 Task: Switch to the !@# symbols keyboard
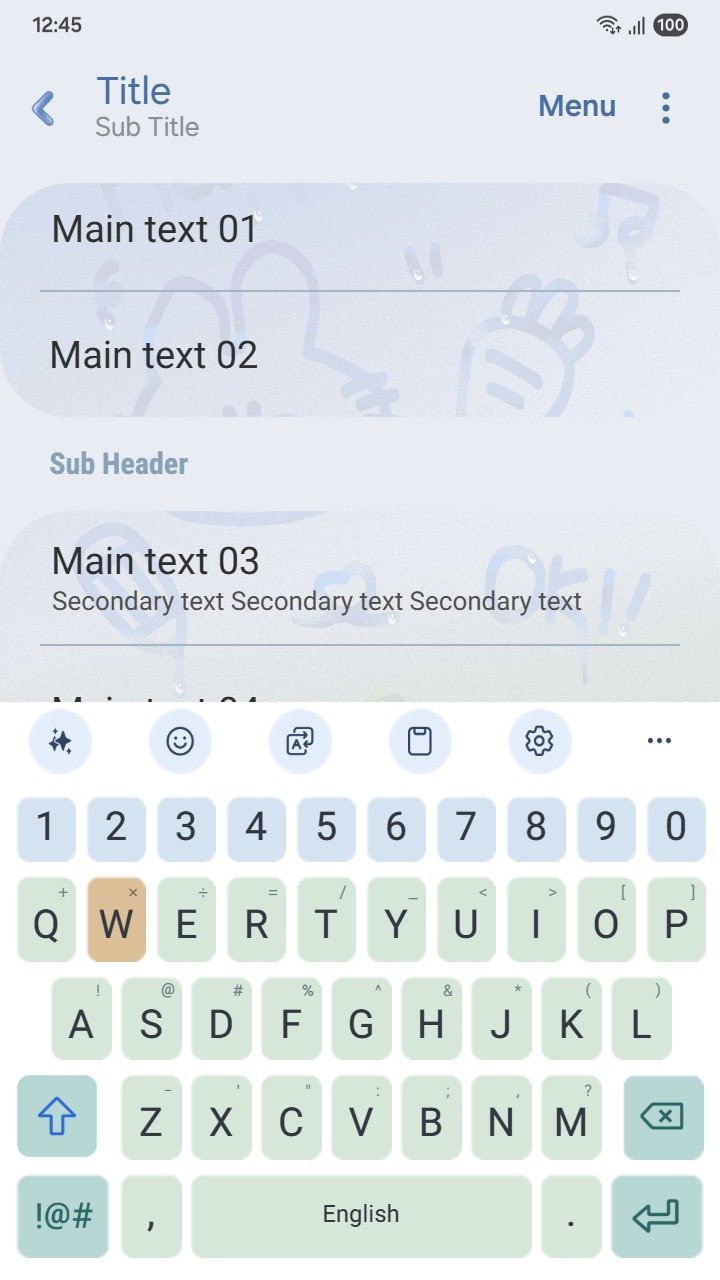[x=63, y=1216]
